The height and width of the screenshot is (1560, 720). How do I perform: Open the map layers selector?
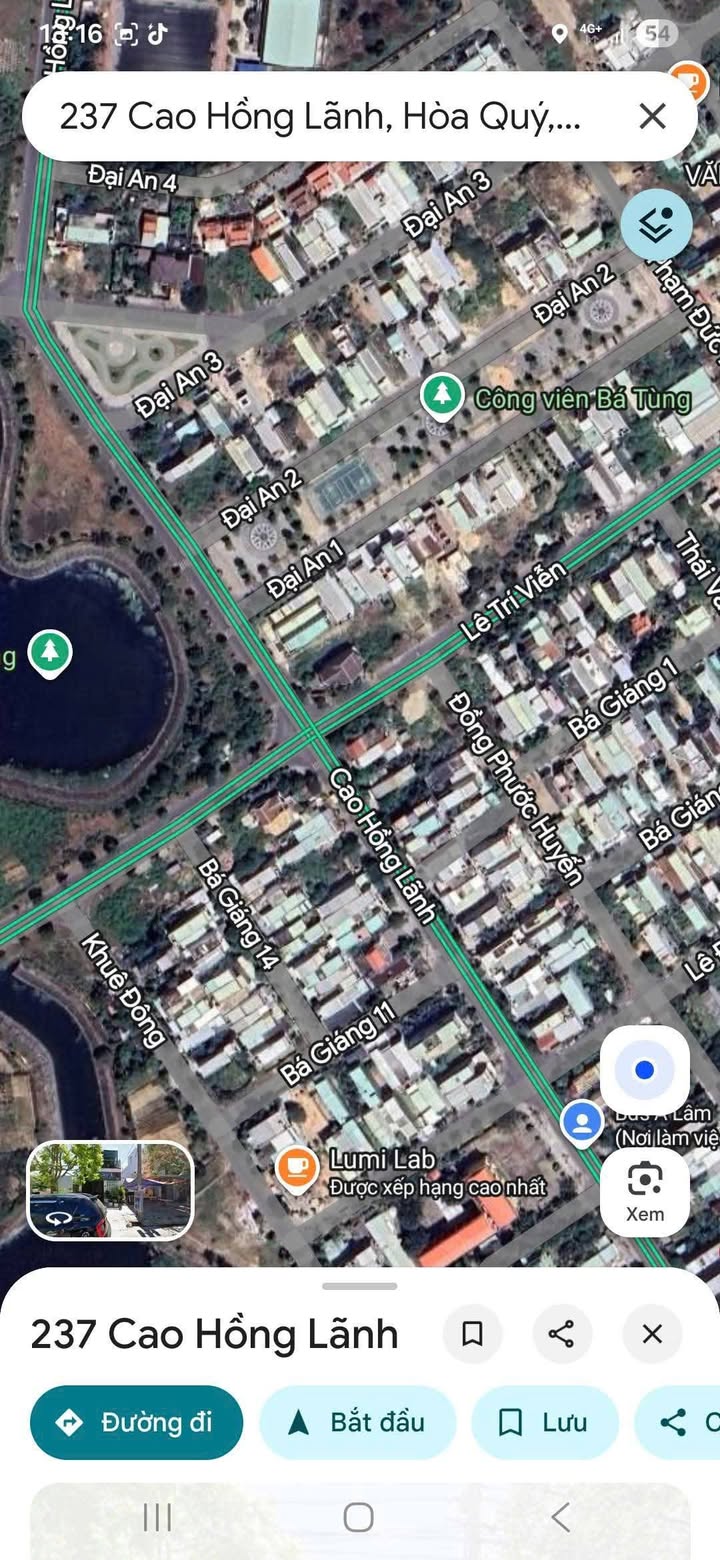tap(656, 226)
